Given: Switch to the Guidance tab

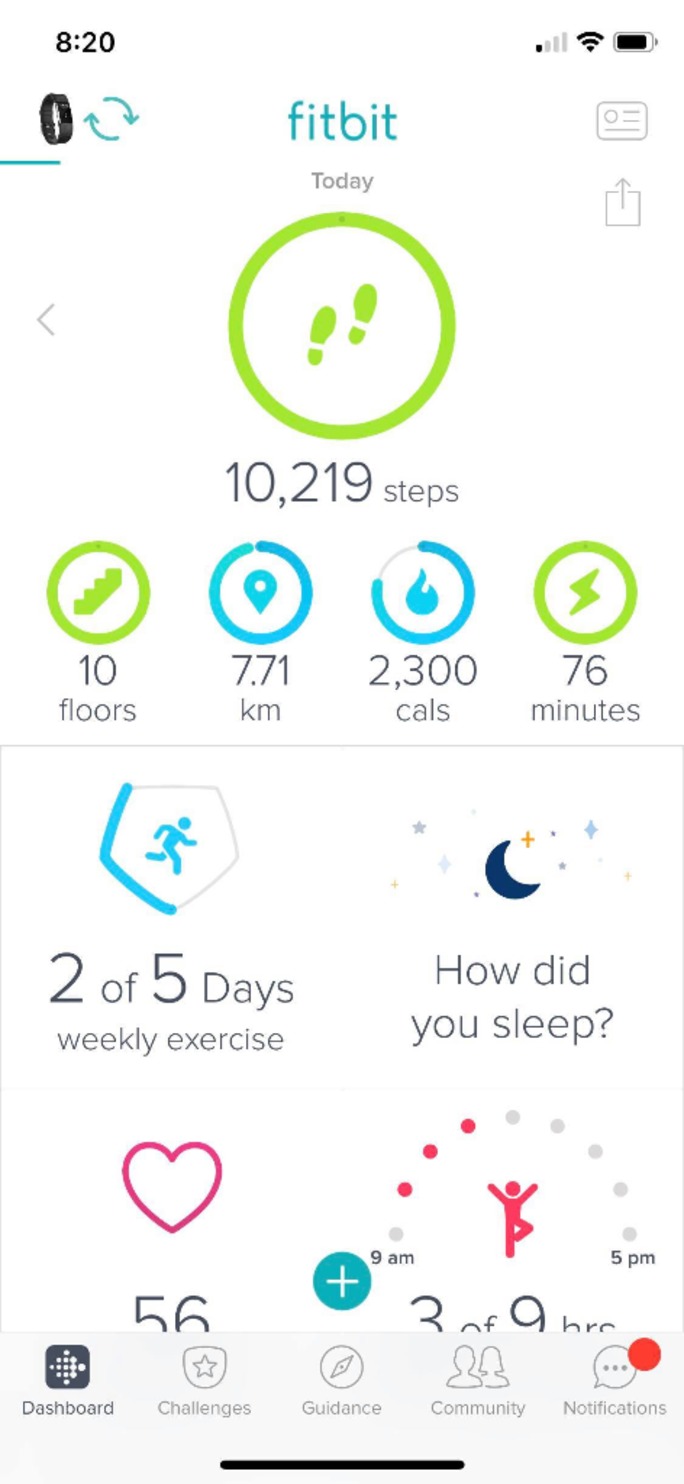Looking at the screenshot, I should pos(341,1380).
